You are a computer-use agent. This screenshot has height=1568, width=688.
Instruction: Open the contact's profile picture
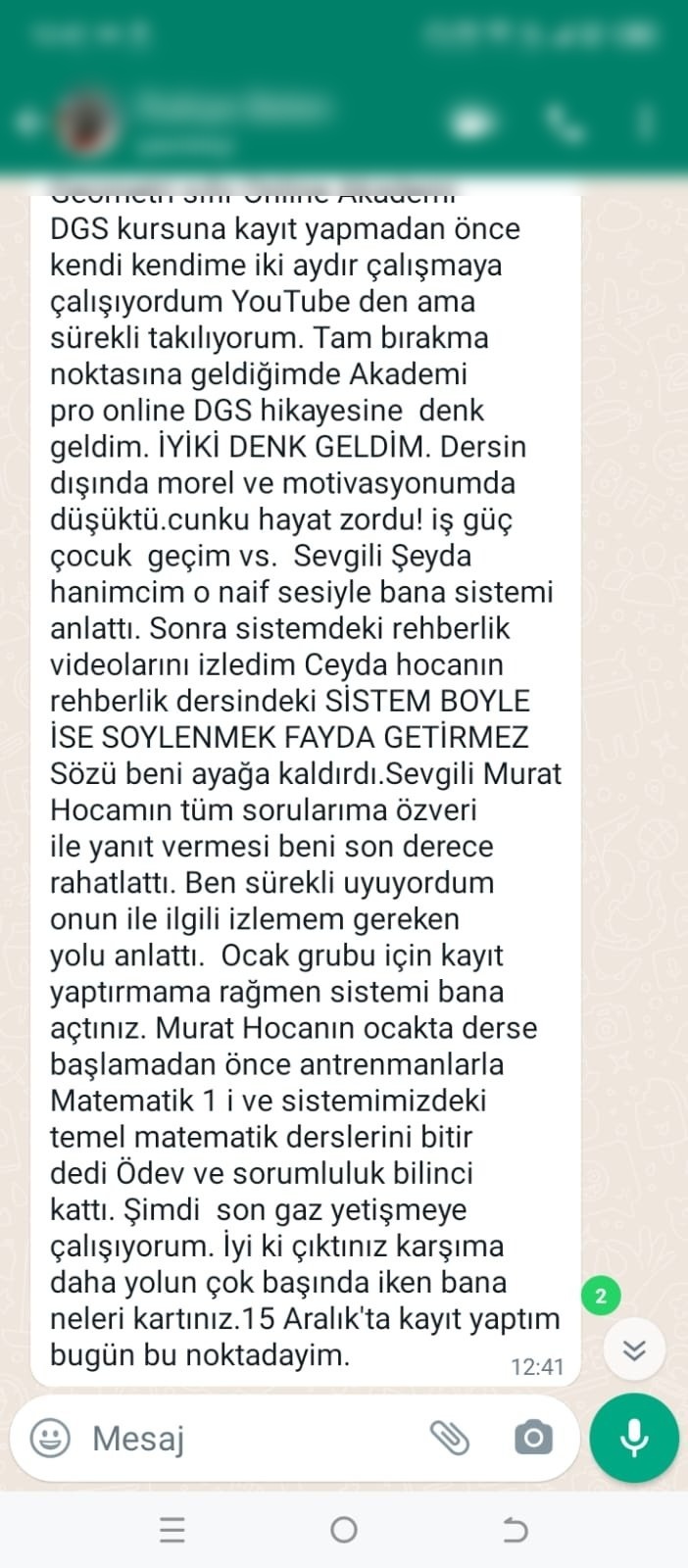88,123
